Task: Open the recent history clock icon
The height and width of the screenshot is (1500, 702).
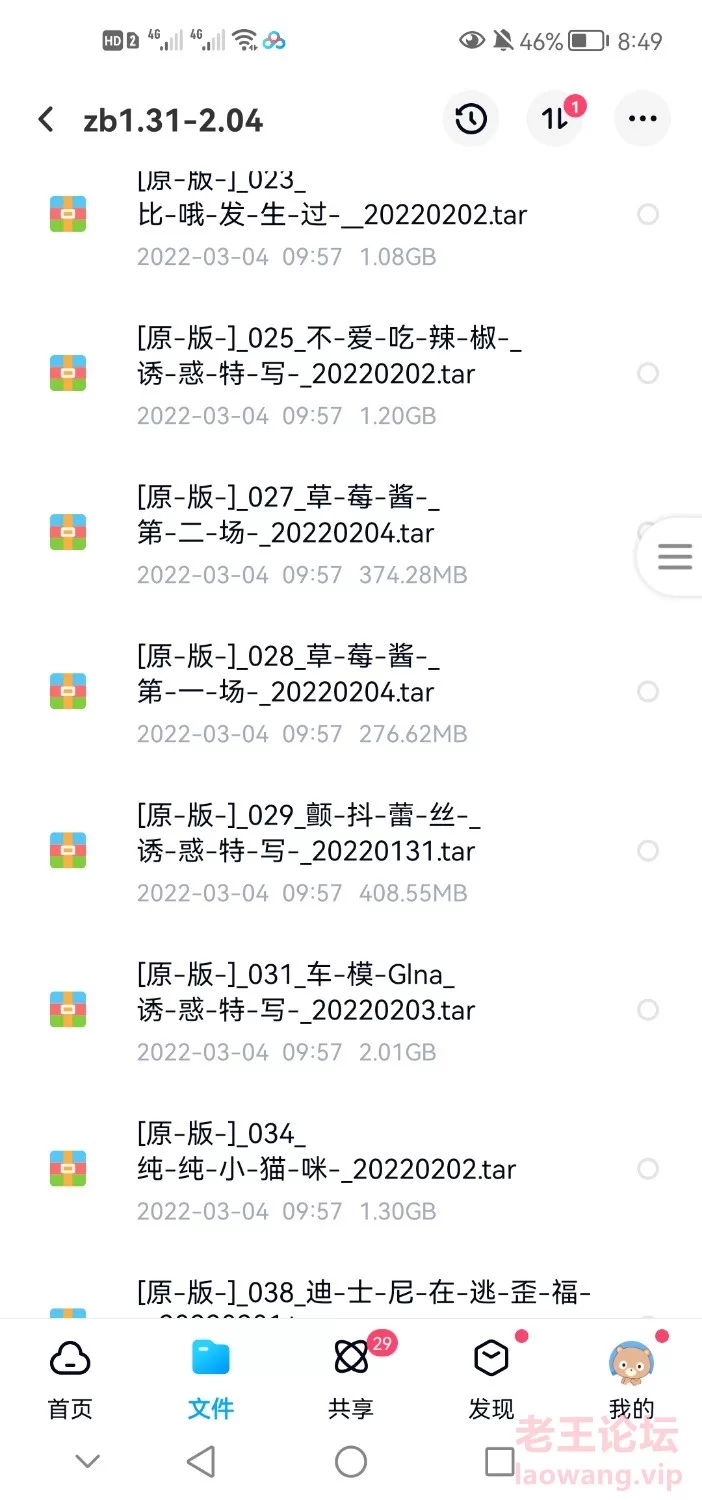Action: (471, 119)
